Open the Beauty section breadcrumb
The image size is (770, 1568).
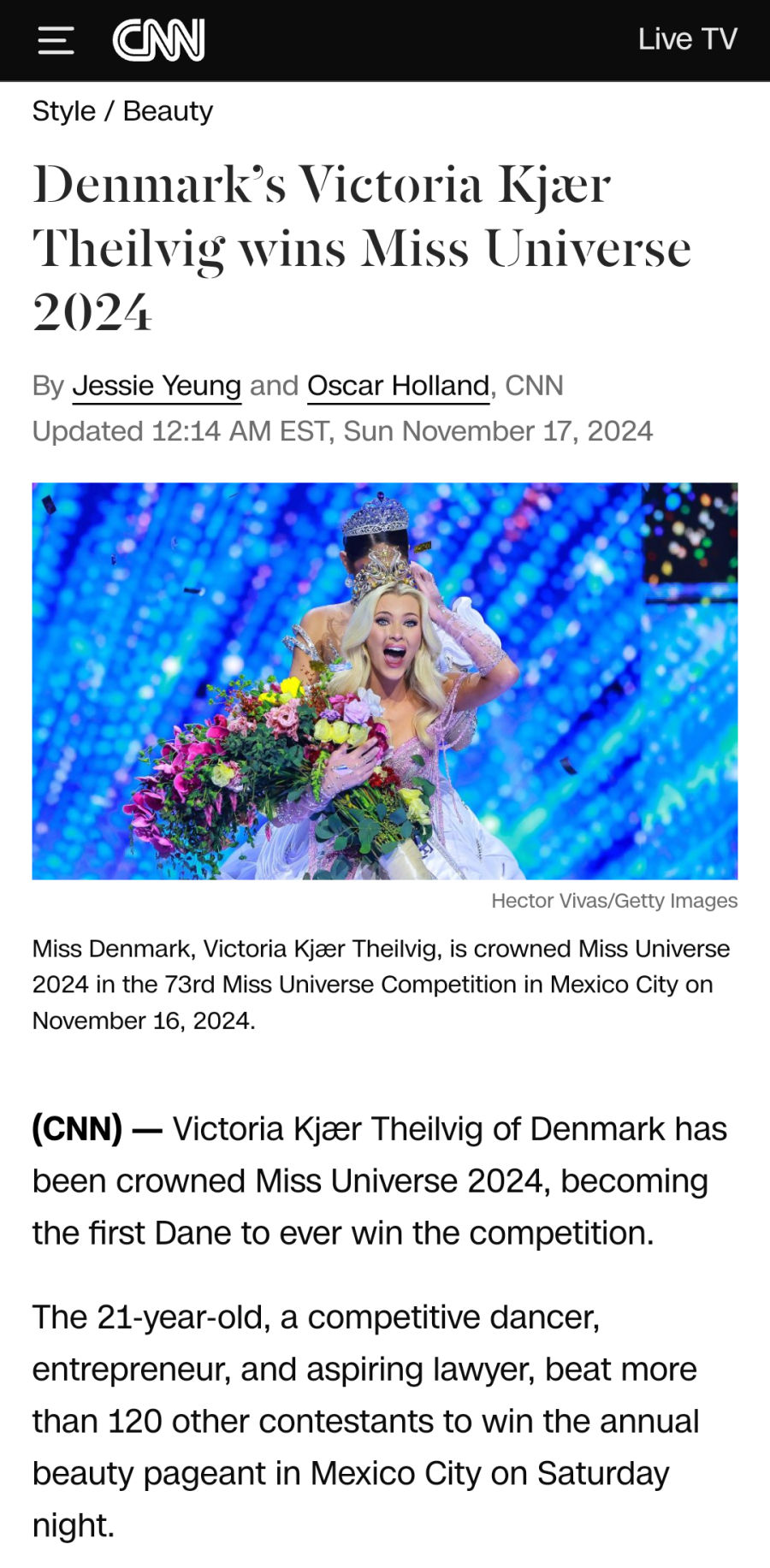click(x=168, y=111)
